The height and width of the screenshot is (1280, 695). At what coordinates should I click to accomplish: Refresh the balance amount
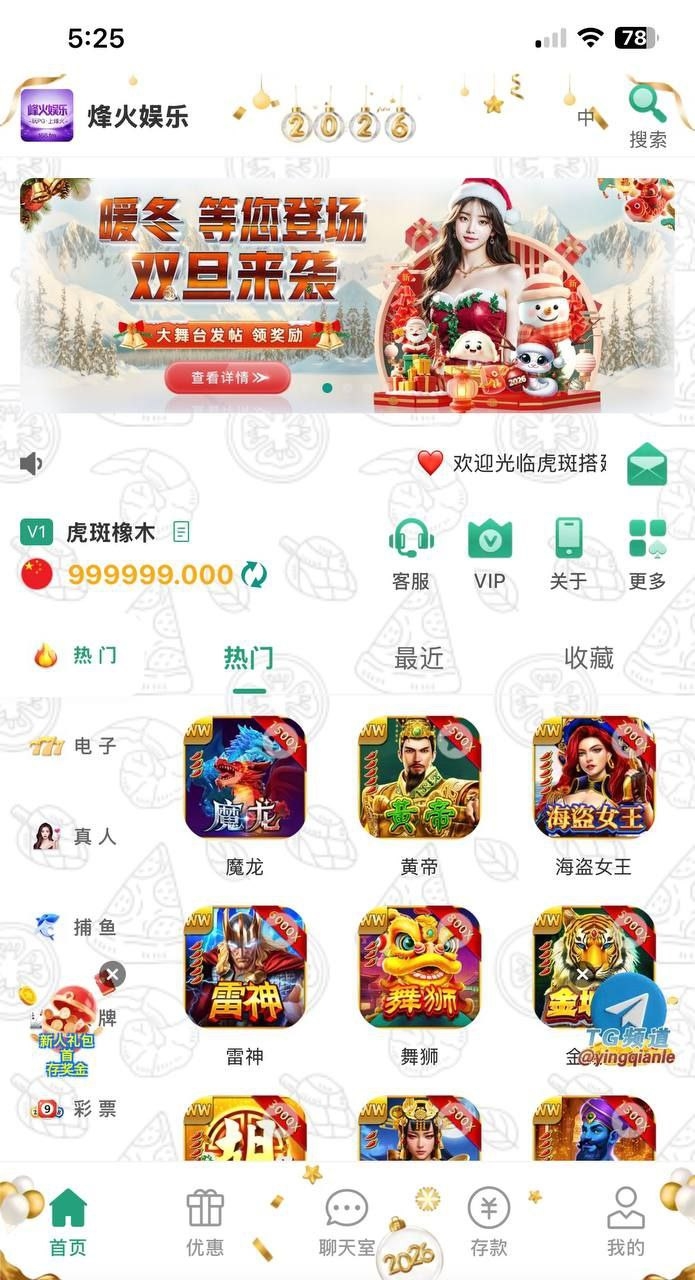pos(254,575)
